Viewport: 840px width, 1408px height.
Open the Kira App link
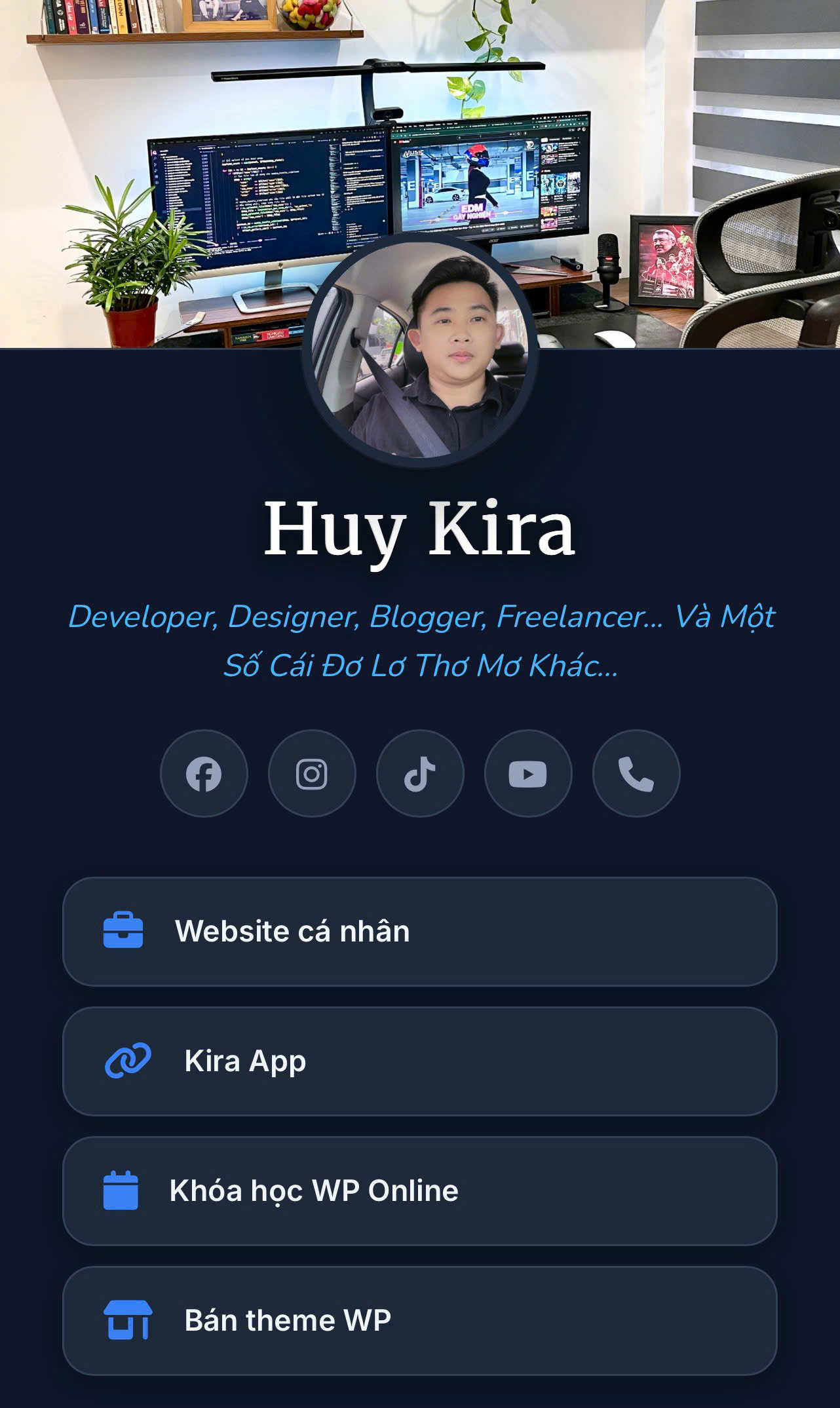420,1060
